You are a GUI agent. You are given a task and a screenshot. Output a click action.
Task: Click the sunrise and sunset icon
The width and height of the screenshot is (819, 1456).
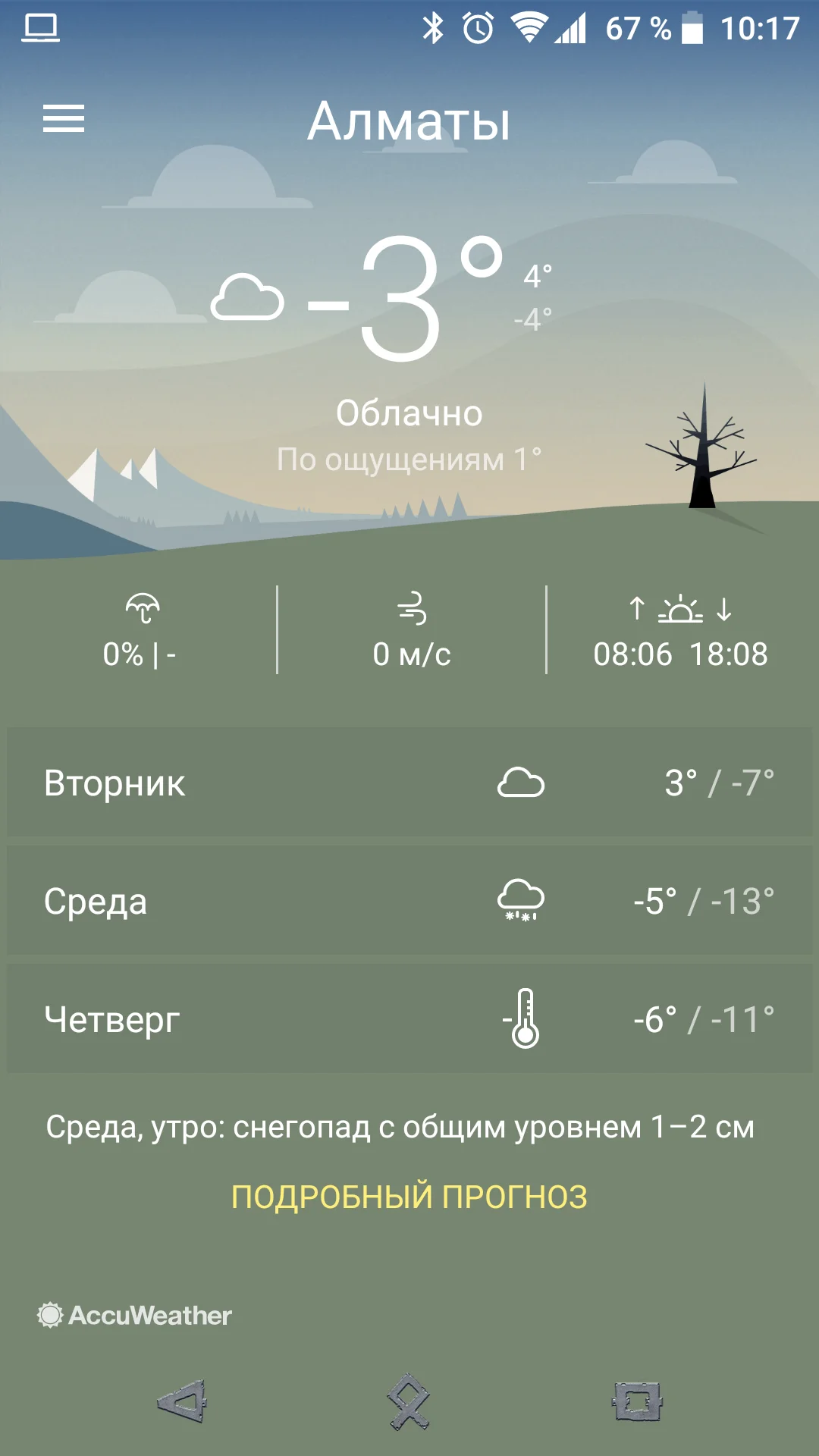(679, 610)
